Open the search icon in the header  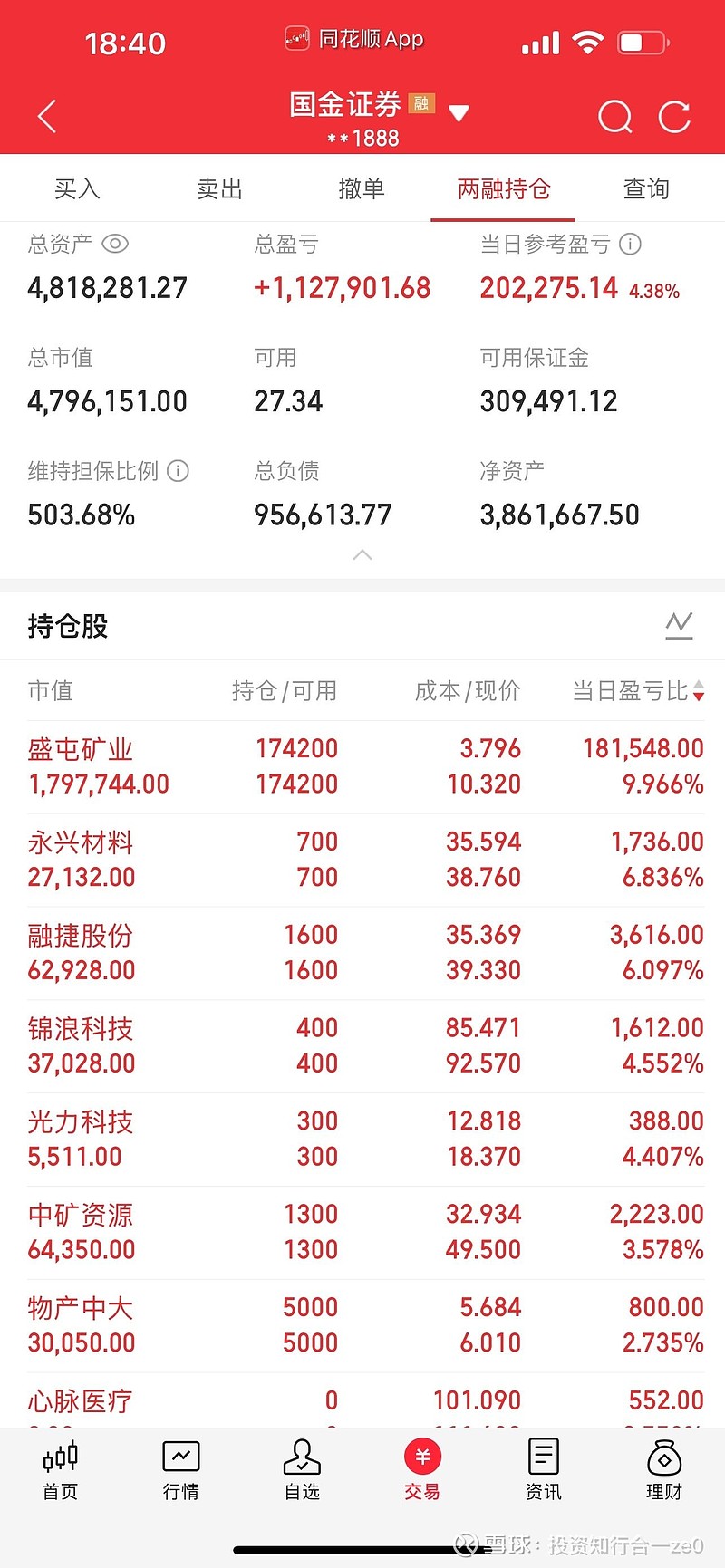[614, 117]
